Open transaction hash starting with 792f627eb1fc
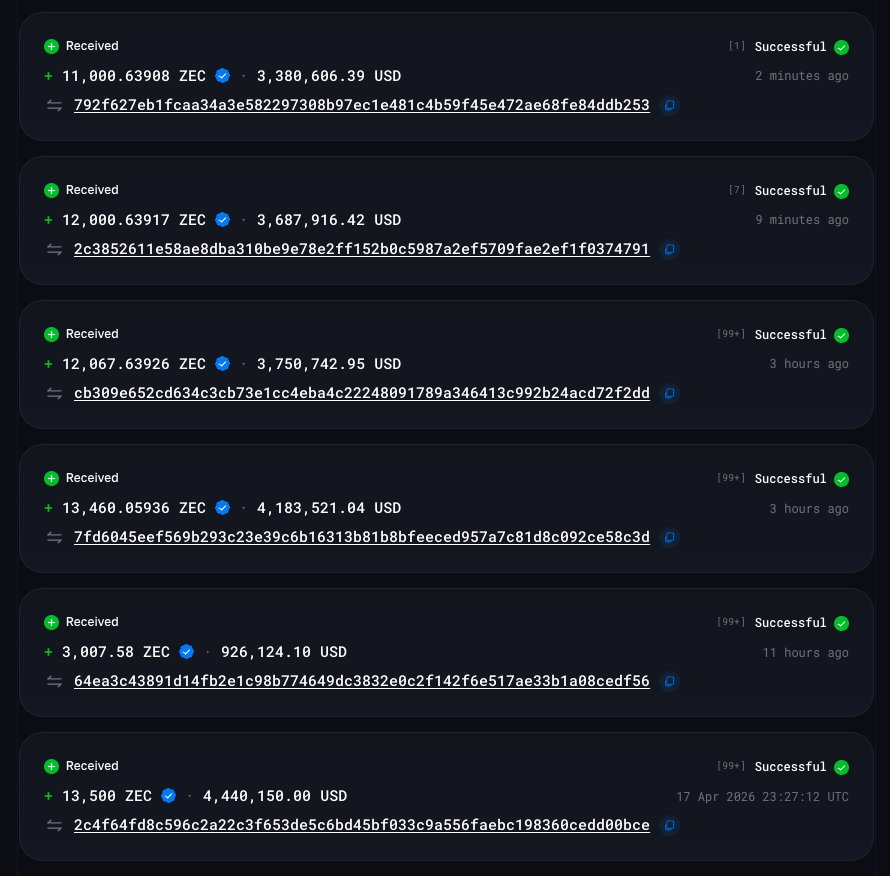The width and height of the screenshot is (890, 876). (x=361, y=105)
